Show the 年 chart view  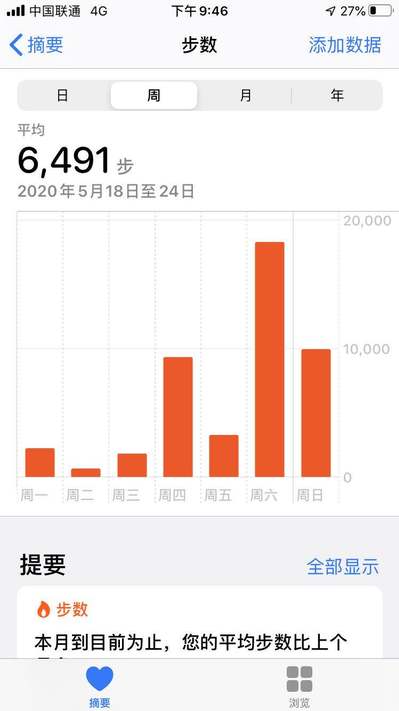[337, 96]
